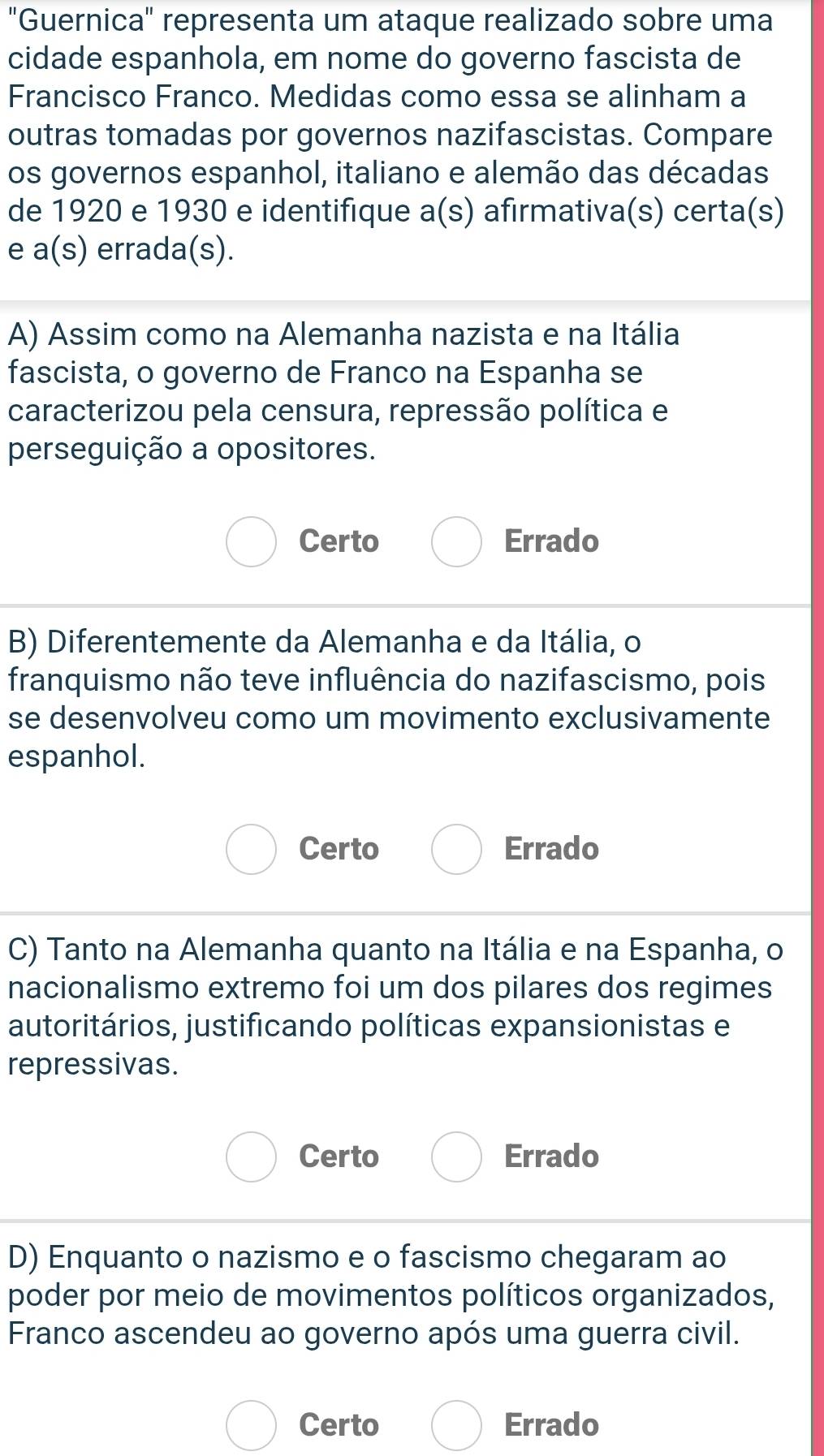
Task: Select Certo for statement B
Action: [x=251, y=849]
